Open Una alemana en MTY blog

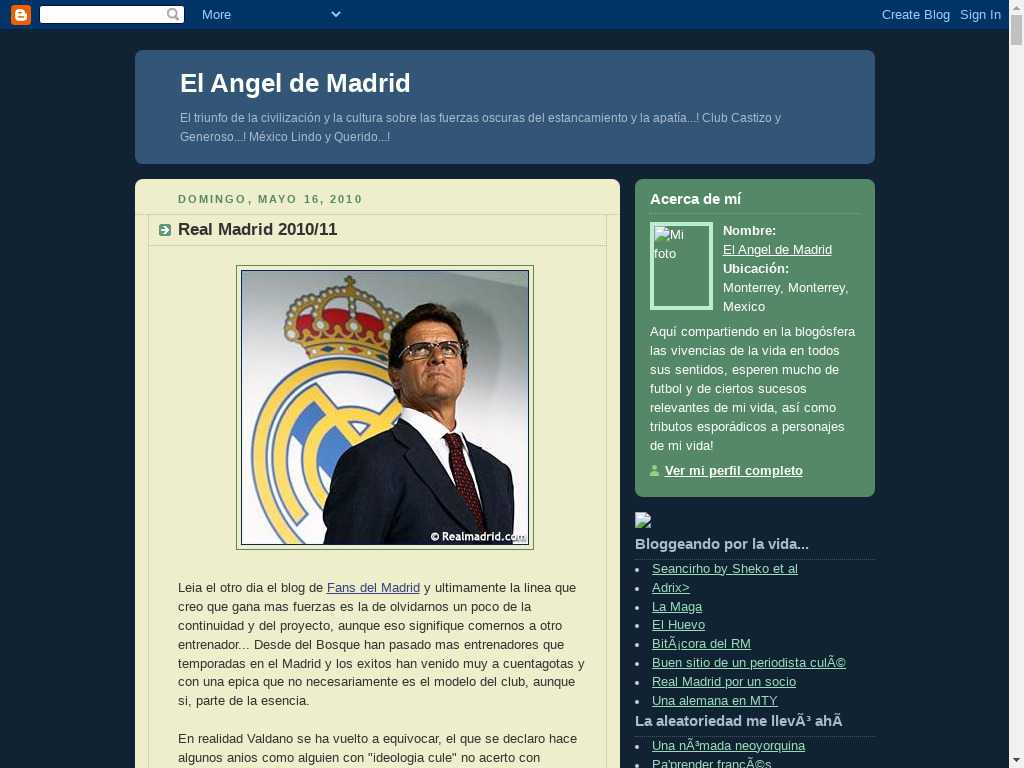(714, 700)
